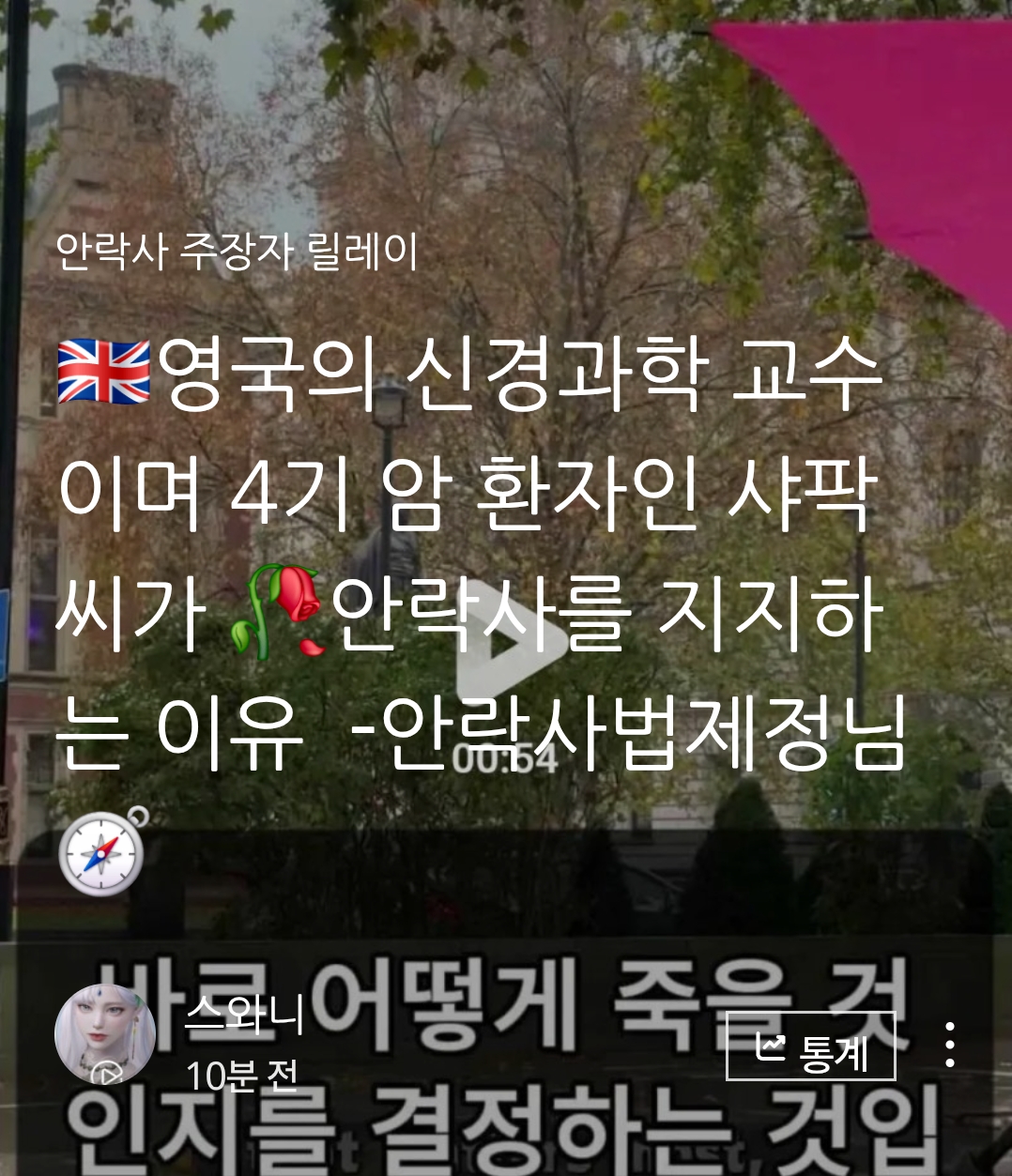Play the video
The image size is (1012, 1176).
[x=508, y=642]
